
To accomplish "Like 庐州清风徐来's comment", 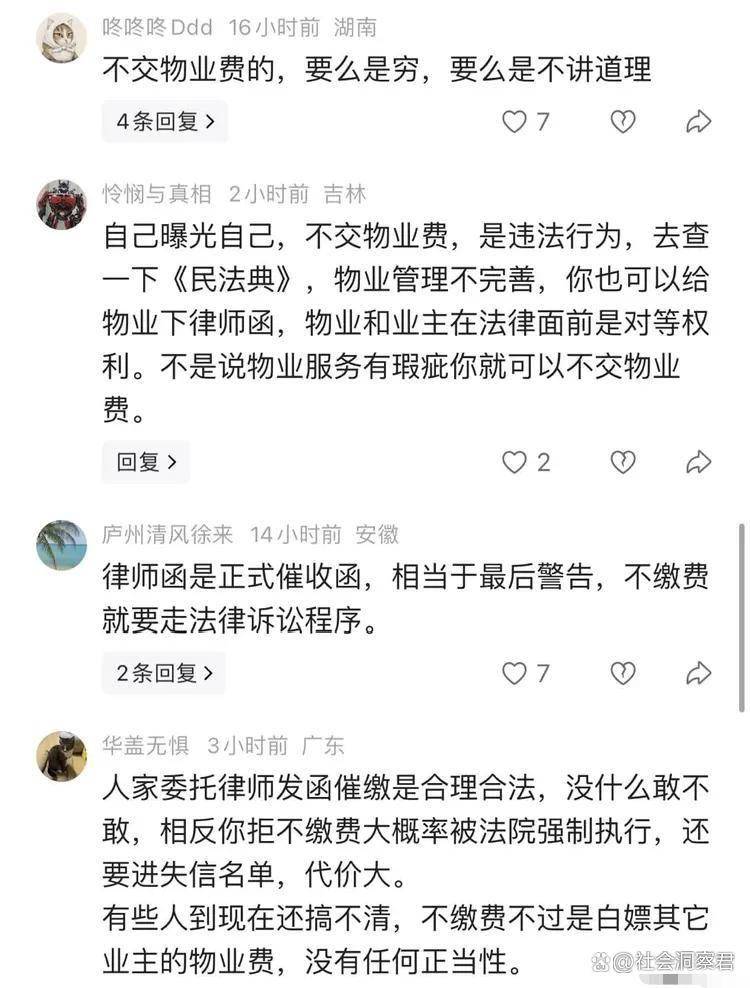I will [x=514, y=673].
